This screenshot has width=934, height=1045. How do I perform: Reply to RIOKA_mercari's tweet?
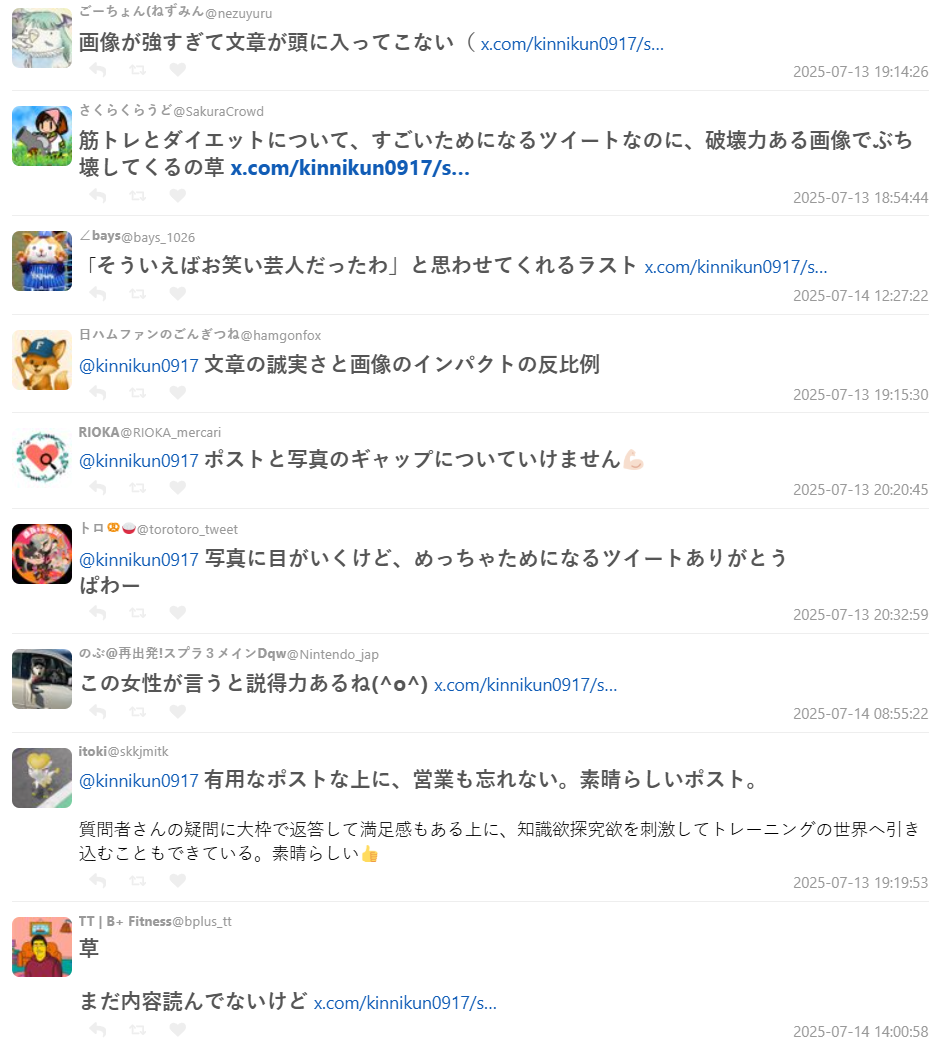[x=97, y=488]
